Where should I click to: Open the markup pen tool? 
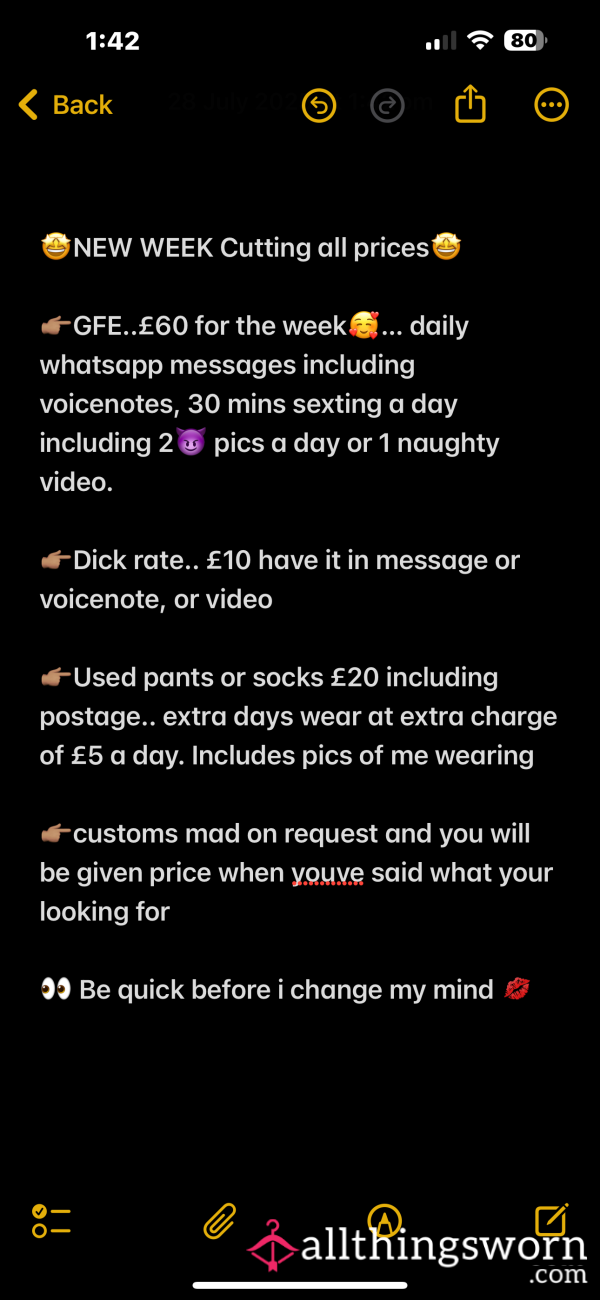[384, 1220]
